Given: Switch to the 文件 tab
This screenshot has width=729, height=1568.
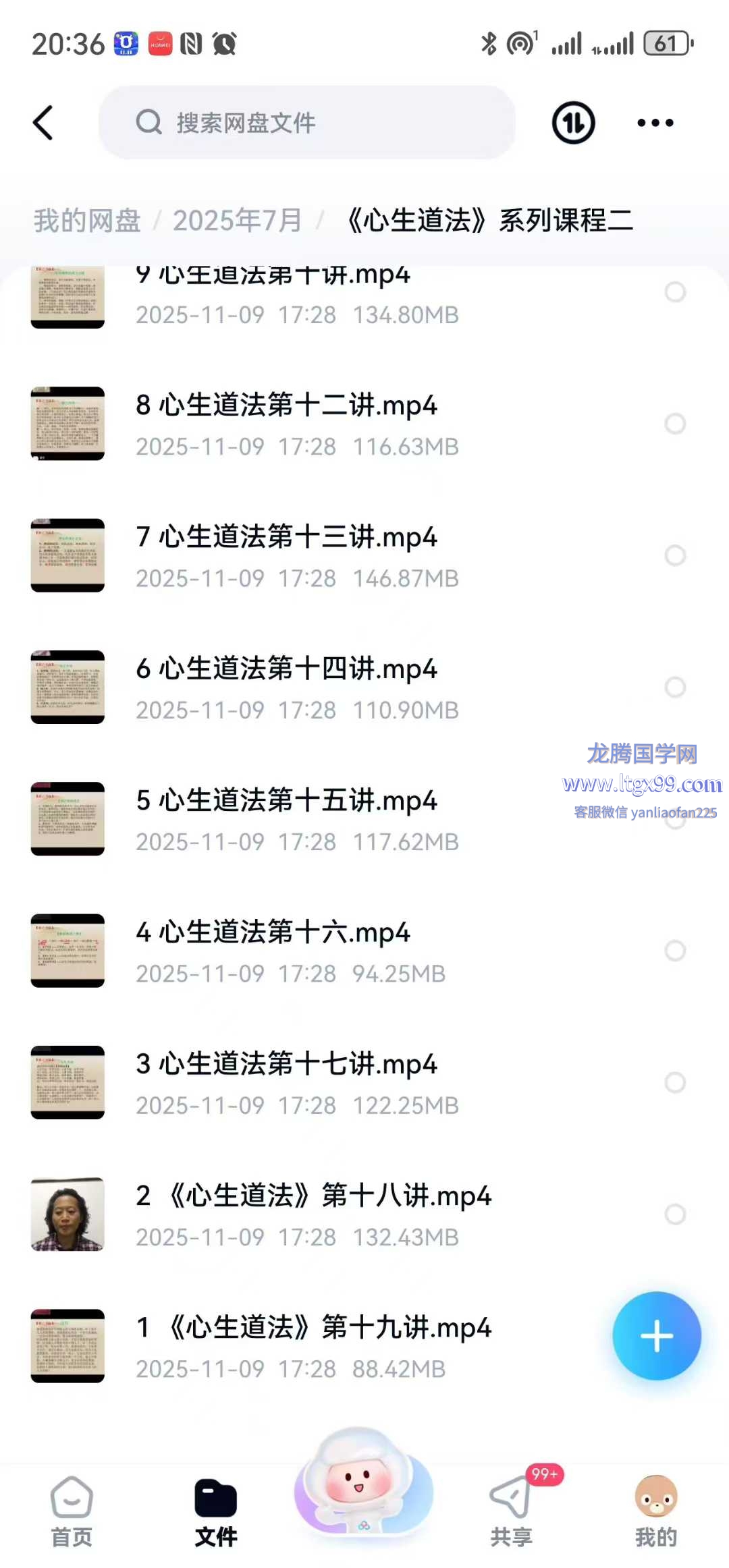Looking at the screenshot, I should click(x=216, y=1511).
